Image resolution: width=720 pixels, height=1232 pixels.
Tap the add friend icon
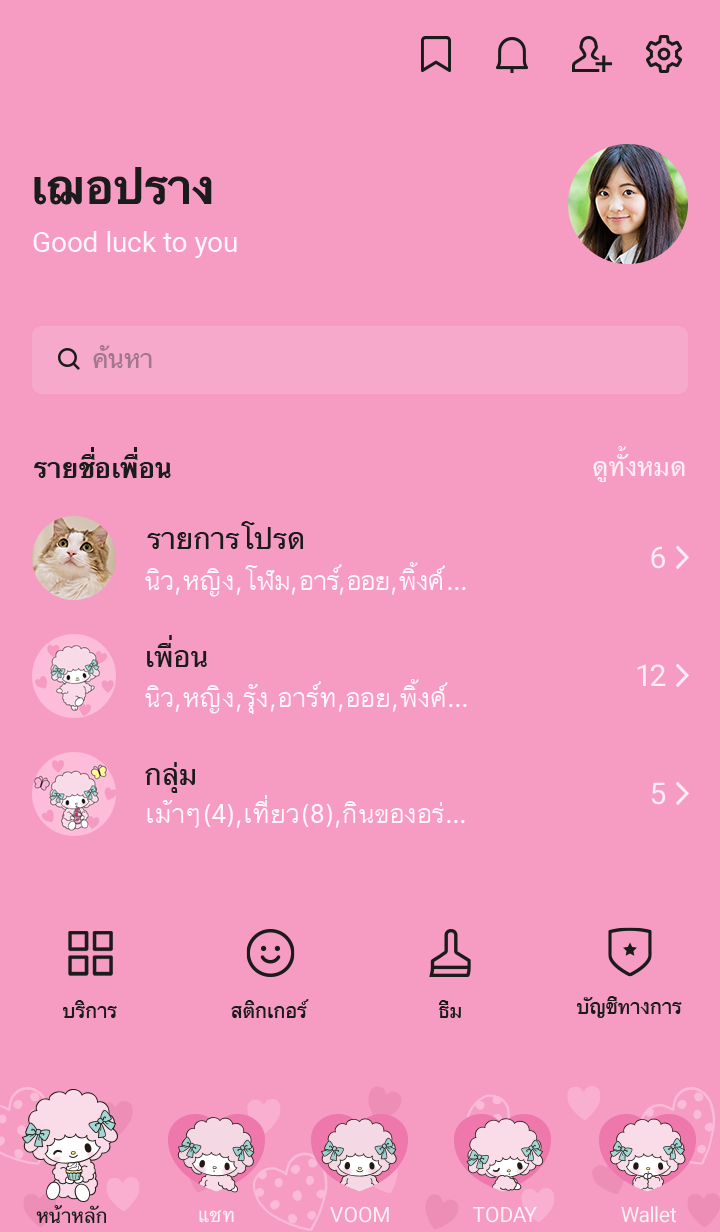pos(590,55)
